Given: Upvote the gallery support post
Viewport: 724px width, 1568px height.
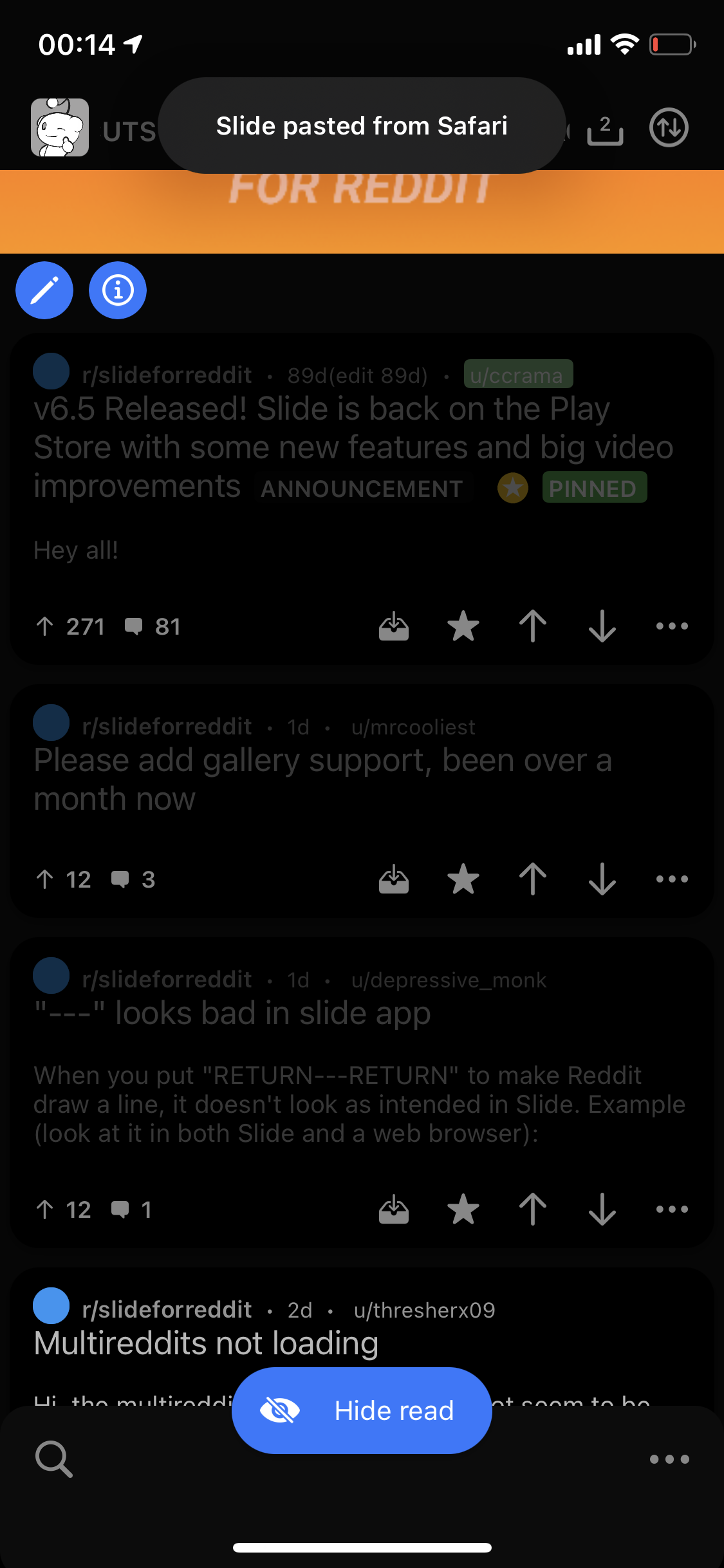Looking at the screenshot, I should point(532,879).
